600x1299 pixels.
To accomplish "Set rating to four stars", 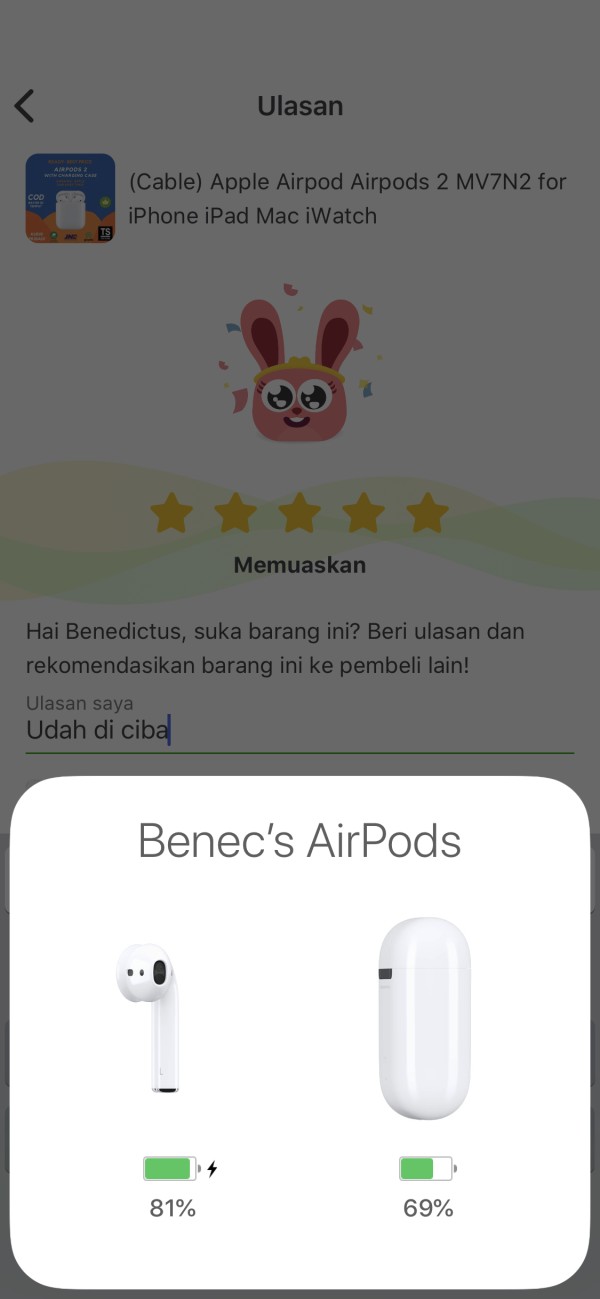I will (364, 514).
